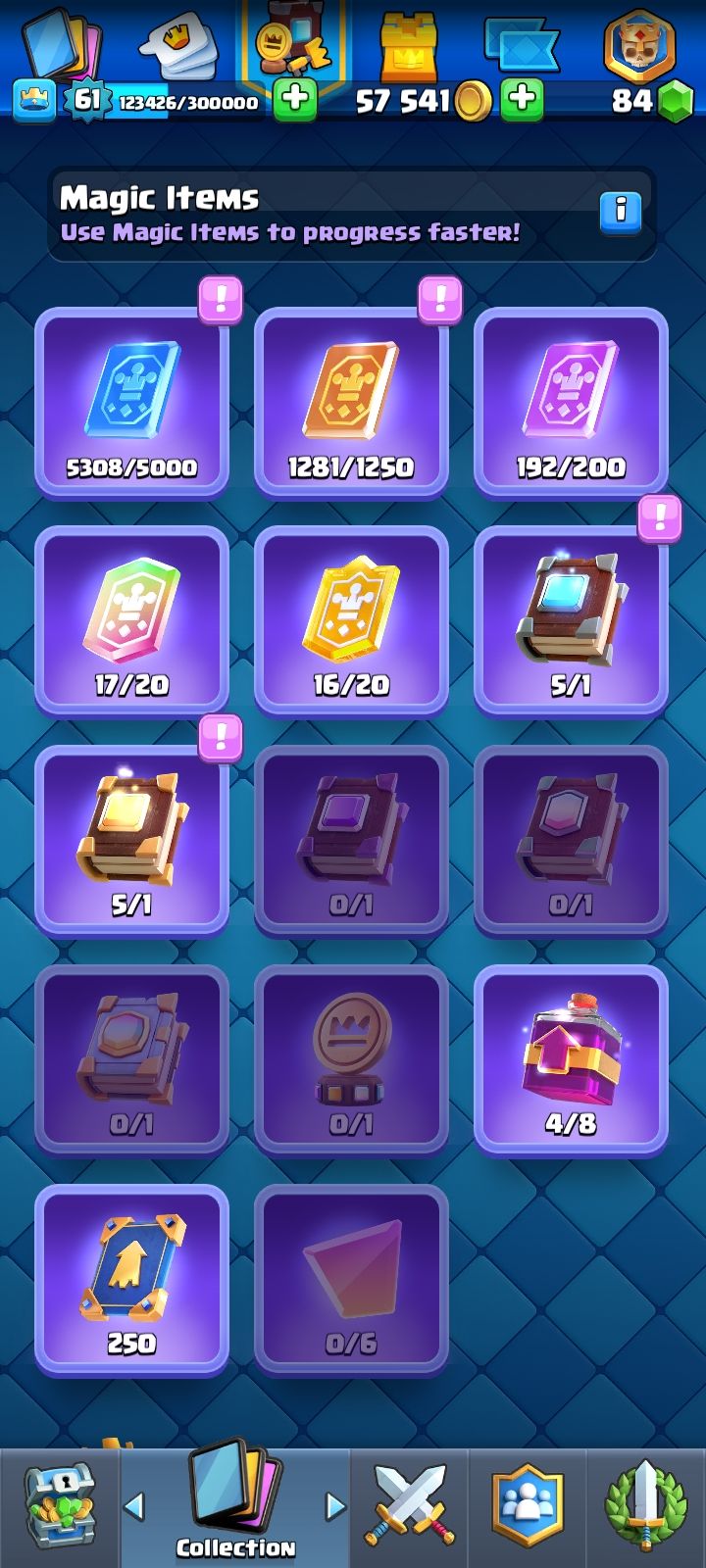Open the Magic Items info button
706x1568 pixels.
click(620, 212)
